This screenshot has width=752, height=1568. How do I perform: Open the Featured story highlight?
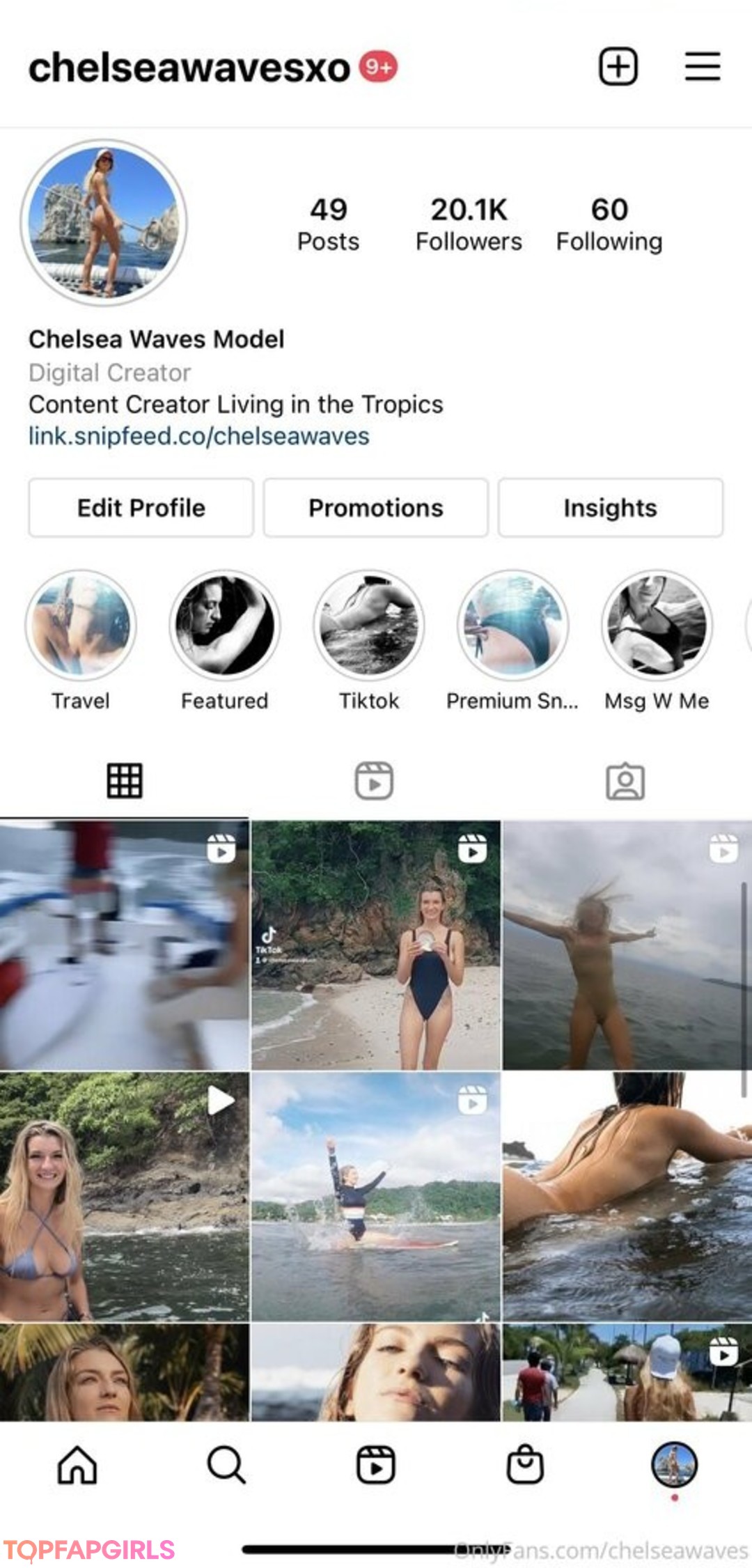point(224,626)
